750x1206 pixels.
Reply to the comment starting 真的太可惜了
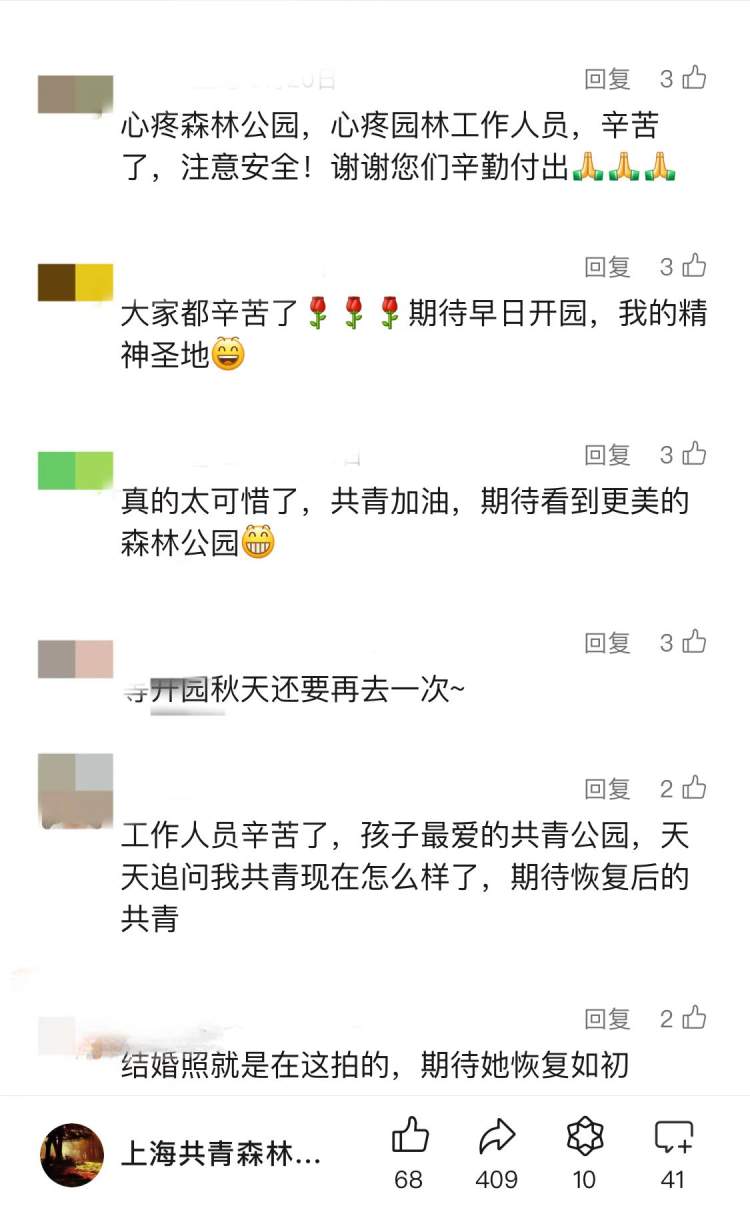(x=607, y=455)
